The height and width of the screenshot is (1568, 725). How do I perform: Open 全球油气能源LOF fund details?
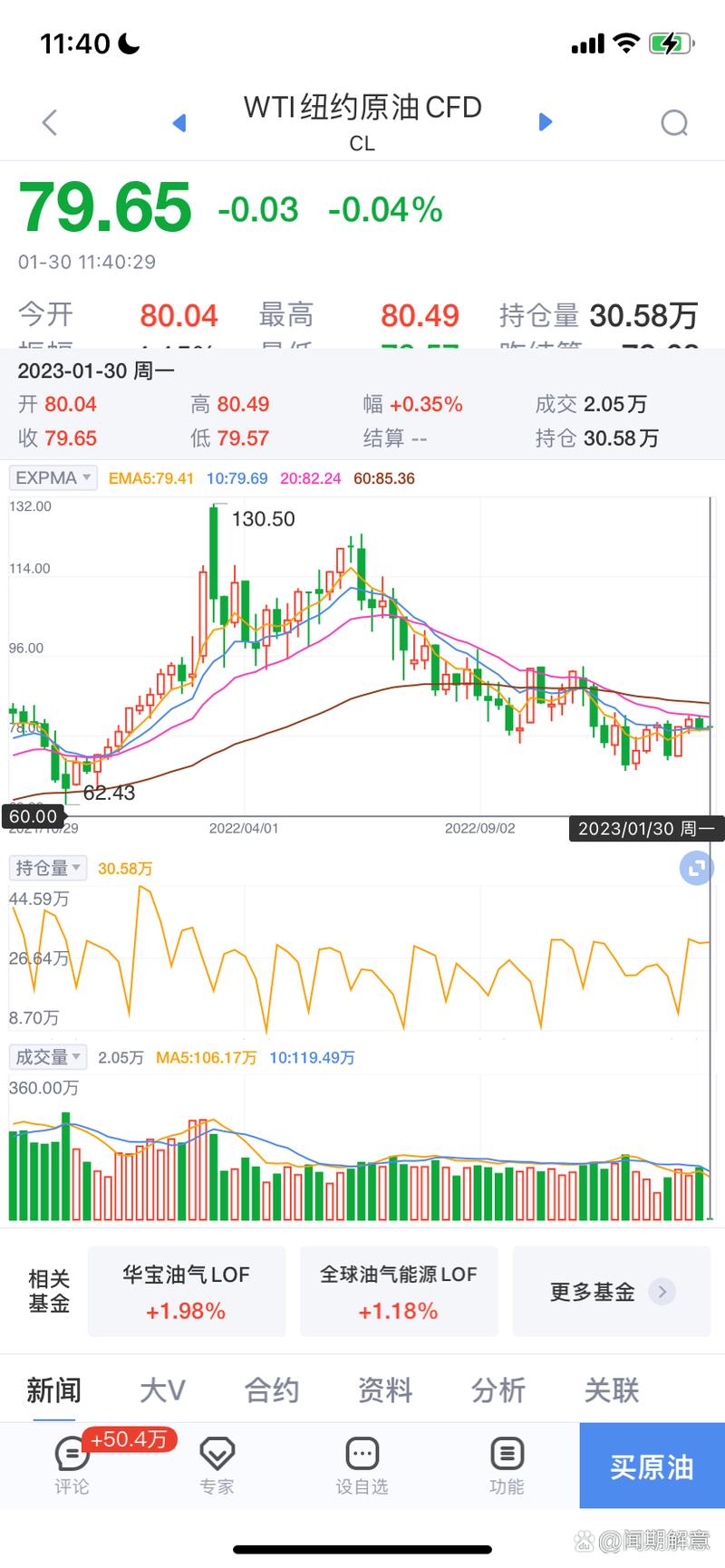click(x=399, y=1292)
